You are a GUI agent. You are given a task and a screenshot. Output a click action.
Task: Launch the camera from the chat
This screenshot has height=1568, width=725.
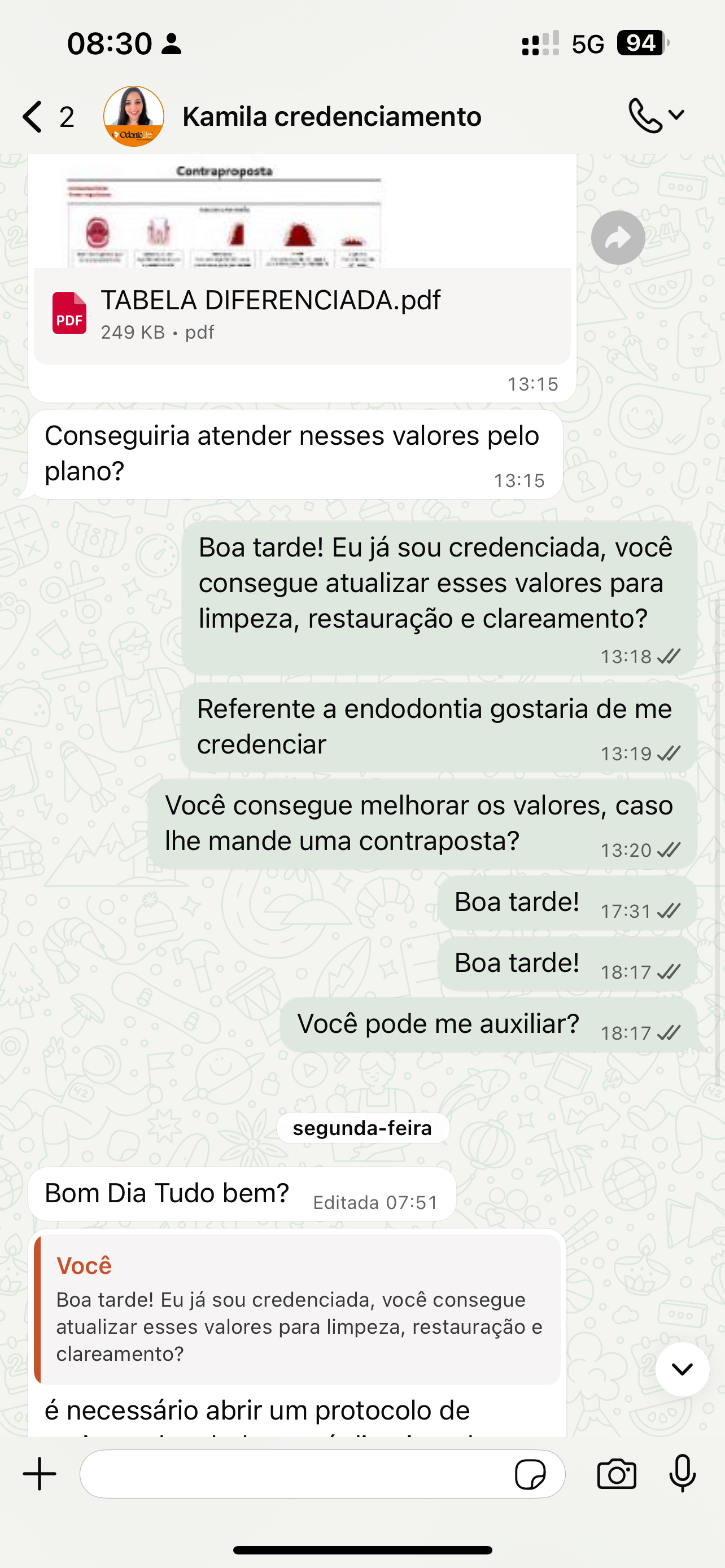[x=617, y=1474]
